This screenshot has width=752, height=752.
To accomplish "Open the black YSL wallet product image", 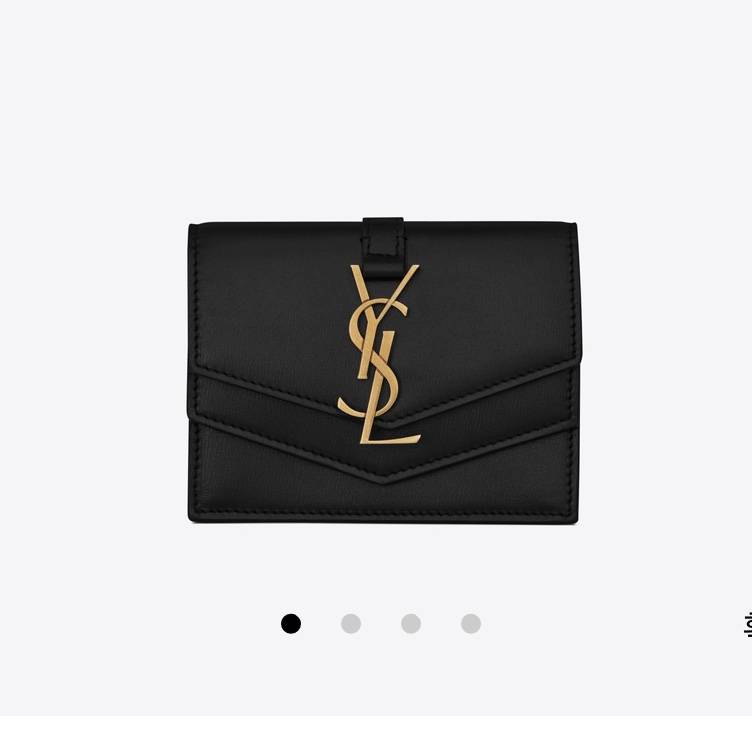I will (383, 370).
